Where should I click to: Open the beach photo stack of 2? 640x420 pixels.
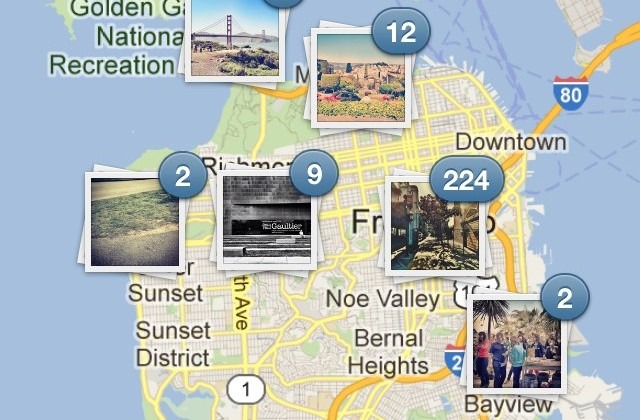pos(134,219)
